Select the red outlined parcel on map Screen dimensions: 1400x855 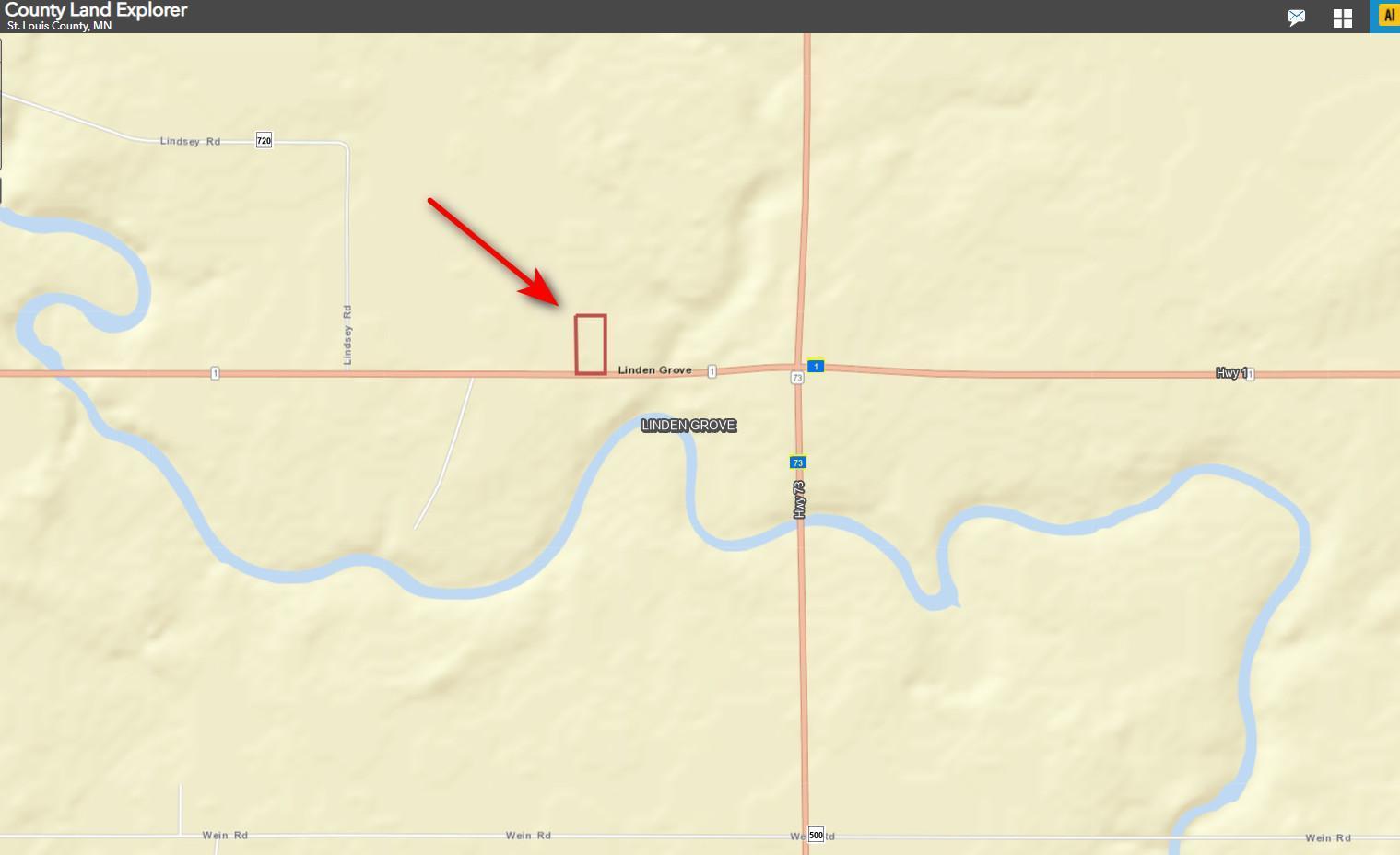coord(590,345)
